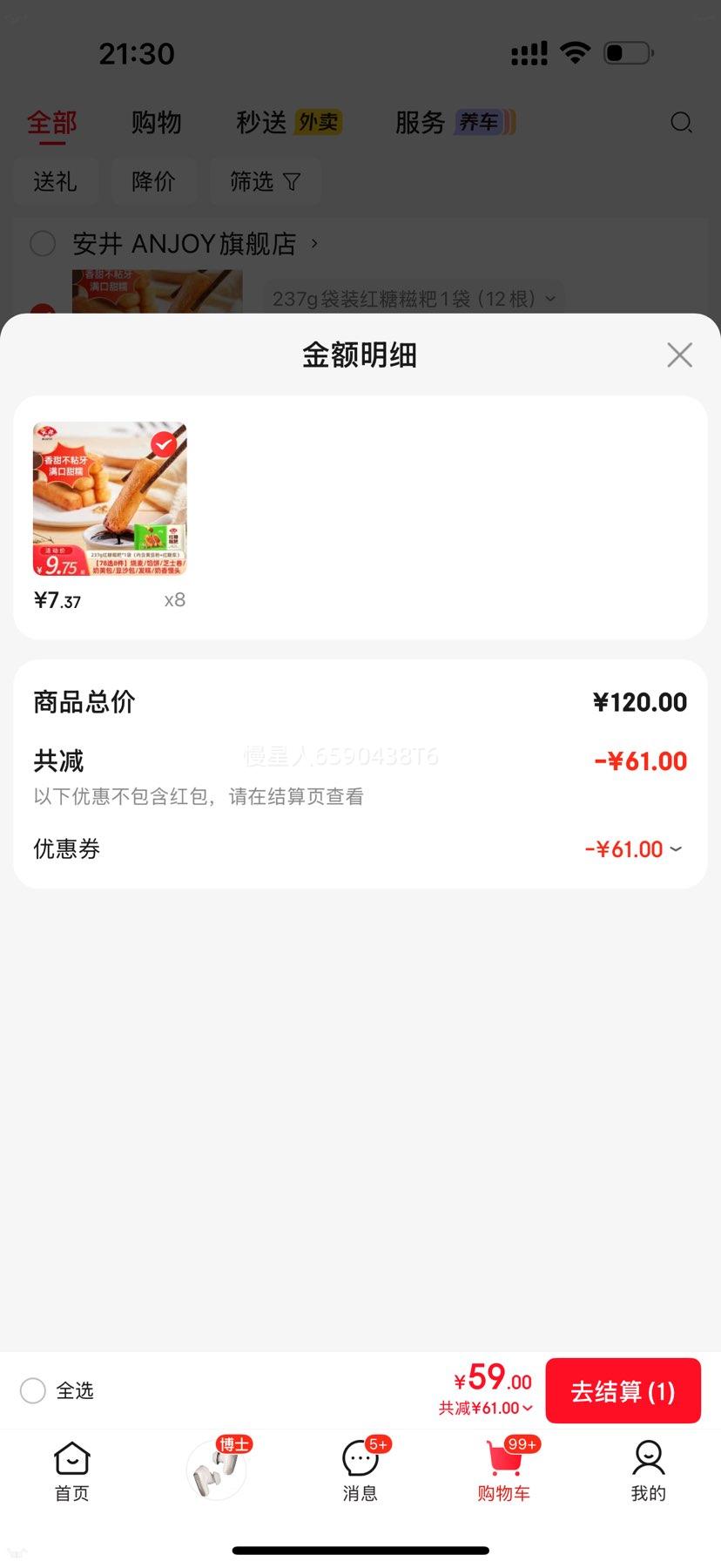This screenshot has width=721, height=1568.
Task: Toggle the store selection circle next to 安井
Action: pyautogui.click(x=43, y=244)
